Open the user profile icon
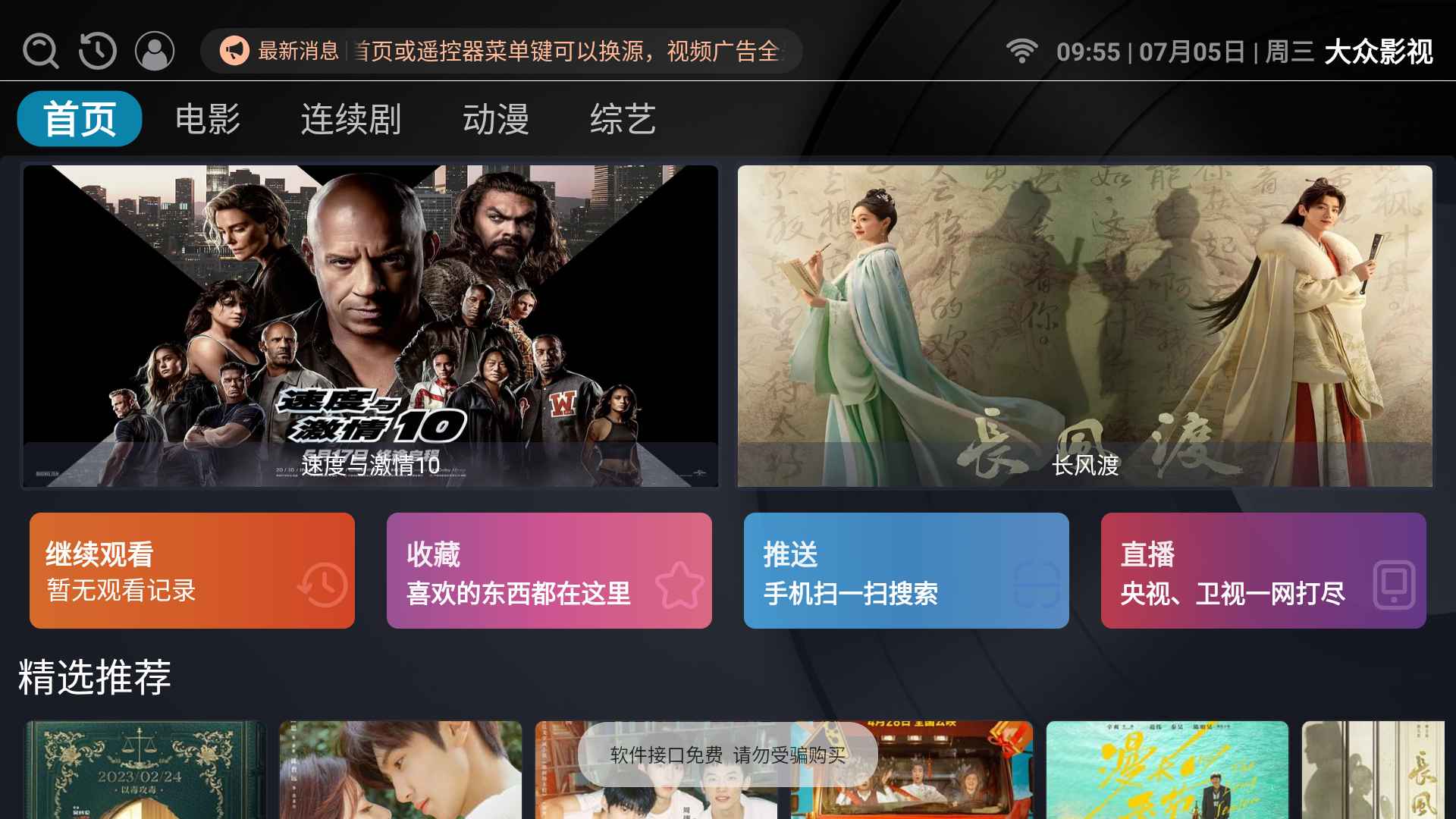 tap(155, 52)
